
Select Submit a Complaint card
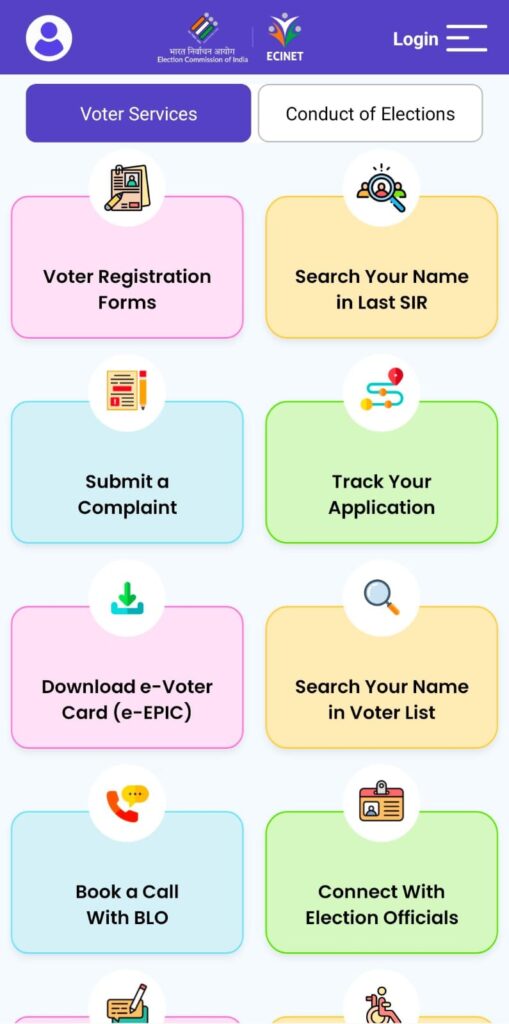point(127,472)
